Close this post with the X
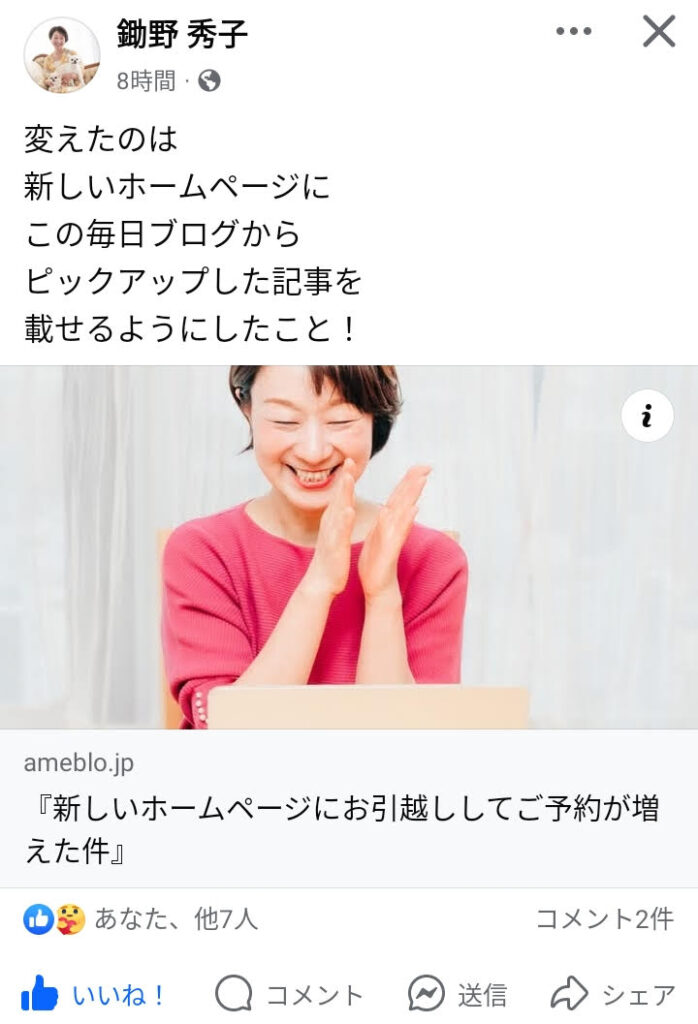Screen dimensions: 698x1024 [x=659, y=32]
